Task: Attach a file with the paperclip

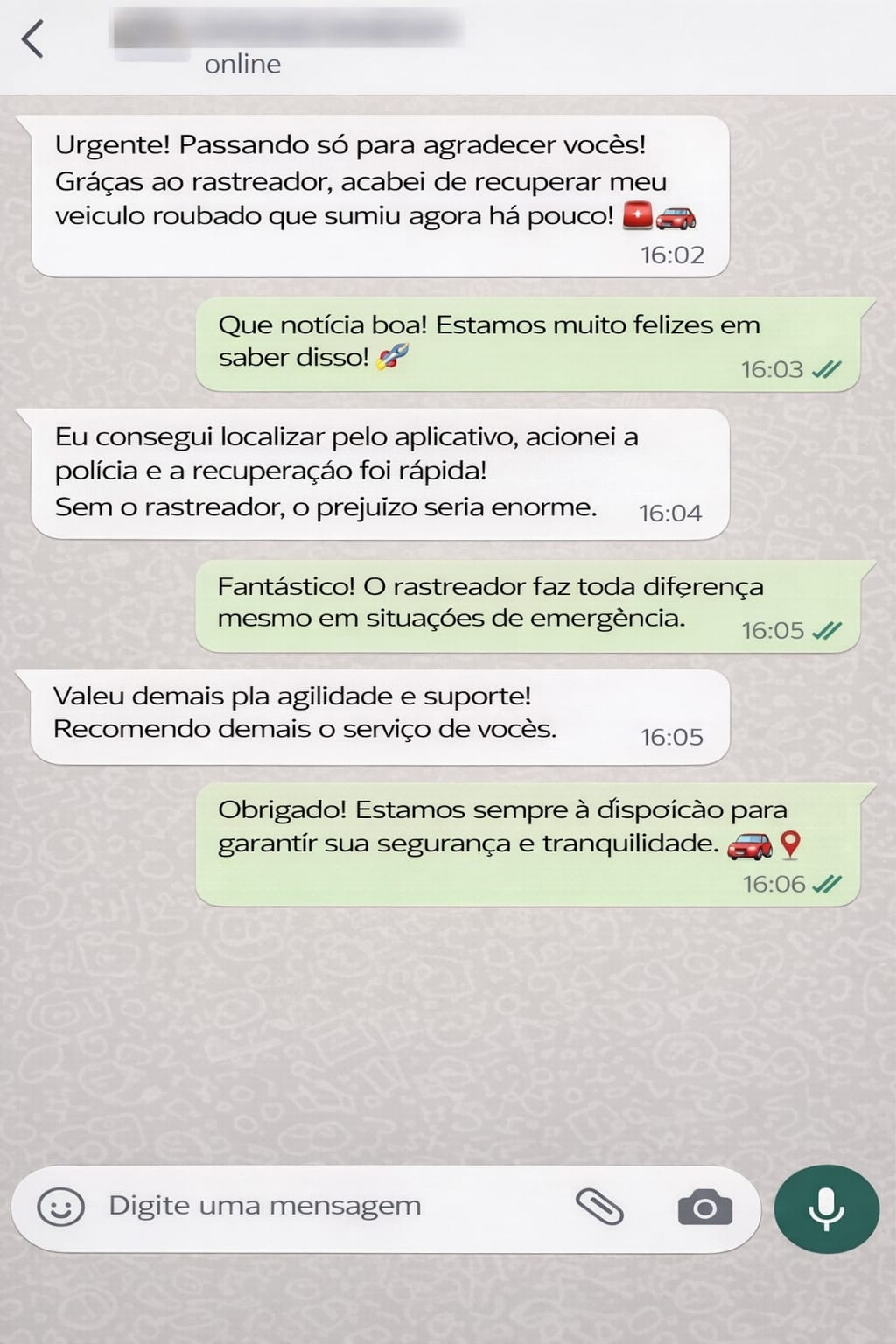Action: click(599, 1207)
